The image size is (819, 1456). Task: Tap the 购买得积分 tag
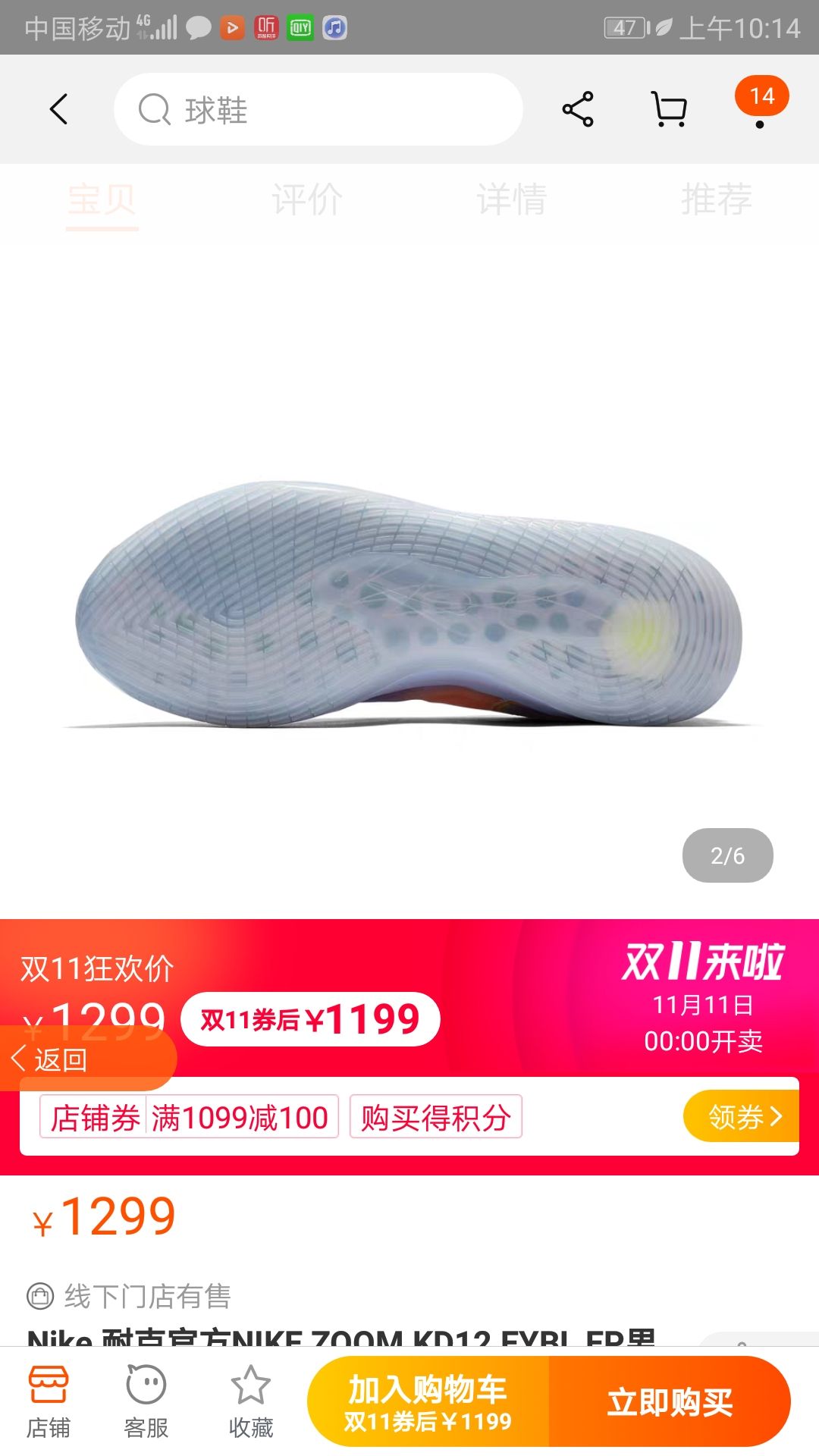pyautogui.click(x=435, y=1117)
